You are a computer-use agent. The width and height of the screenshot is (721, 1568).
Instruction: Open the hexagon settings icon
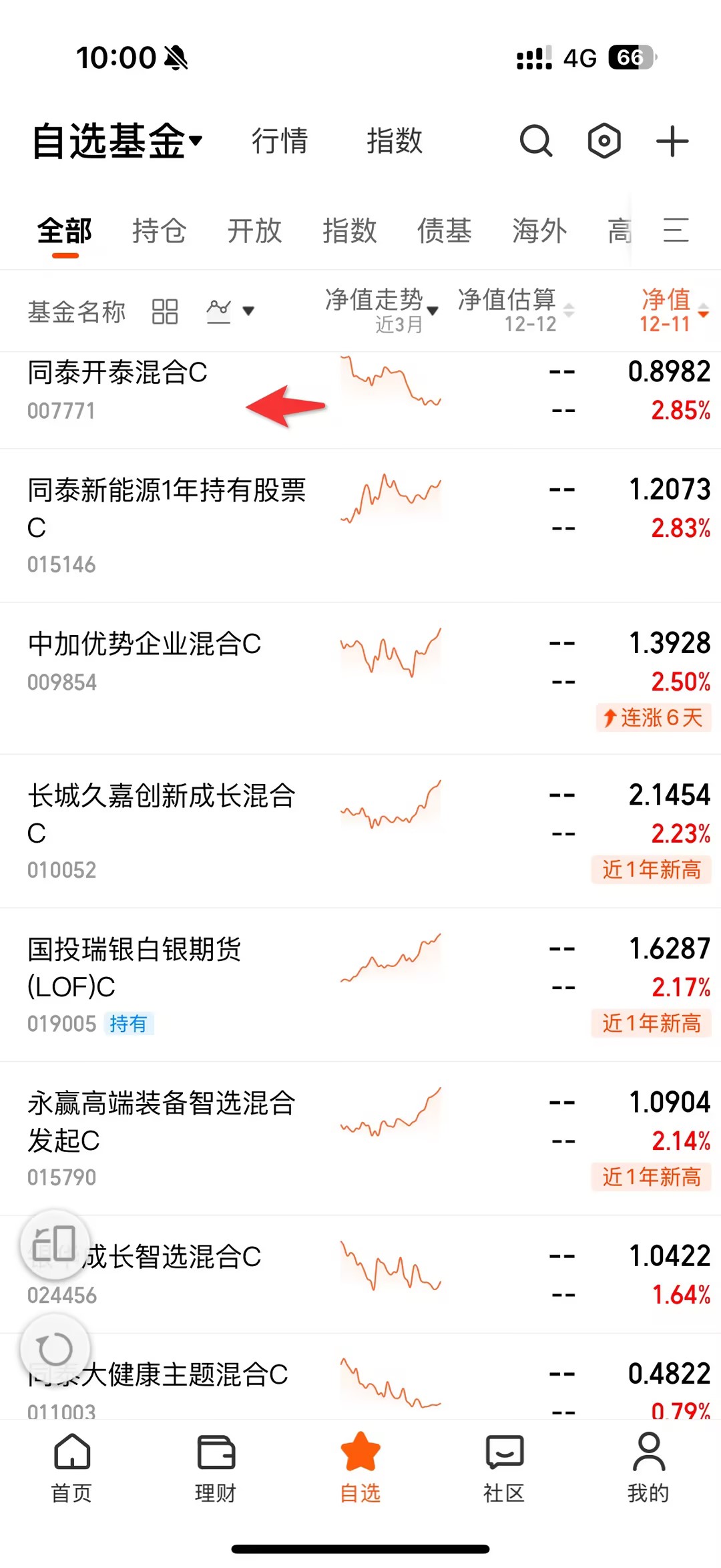pyautogui.click(x=604, y=141)
